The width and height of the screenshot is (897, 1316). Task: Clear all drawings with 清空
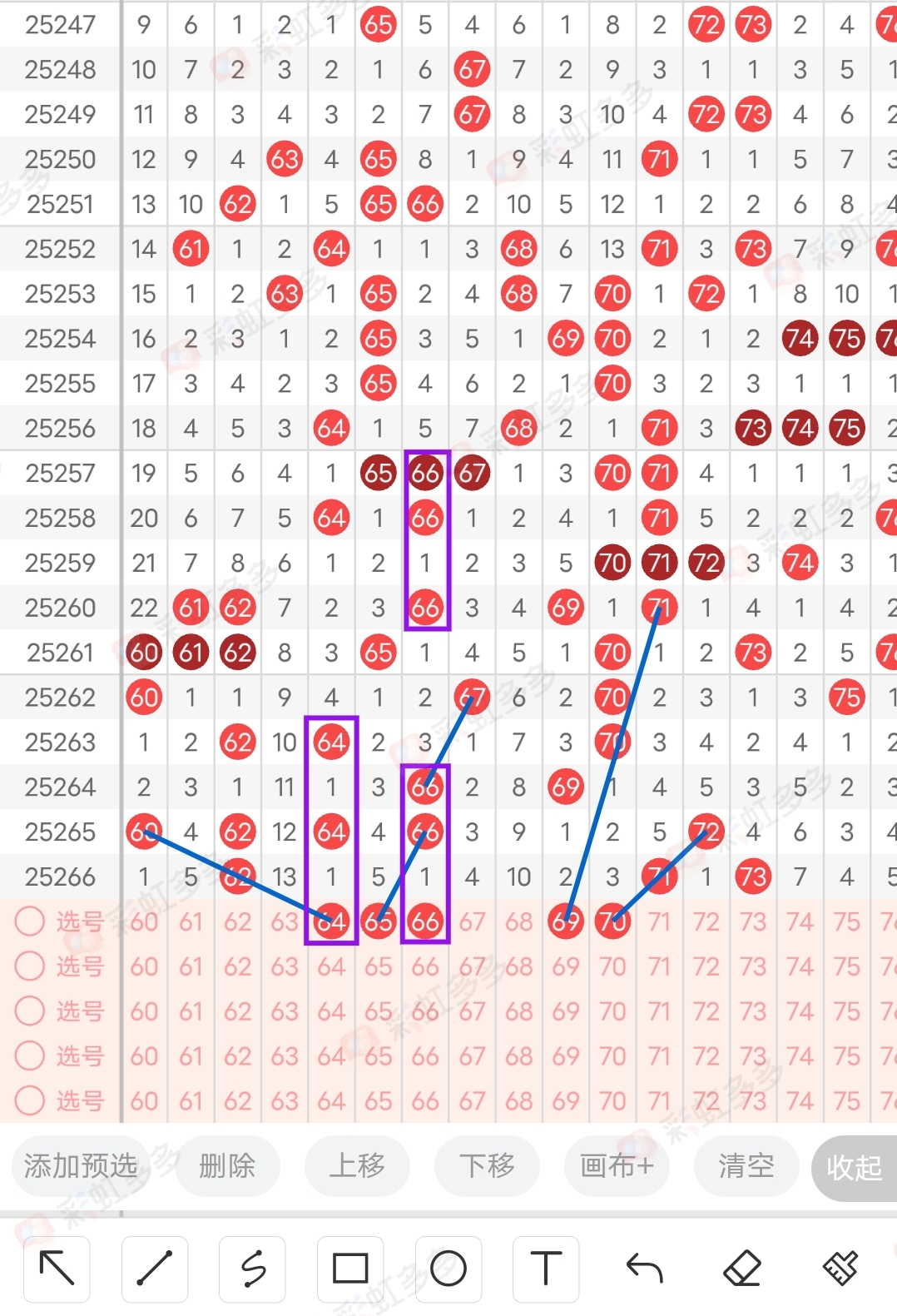[x=746, y=1166]
